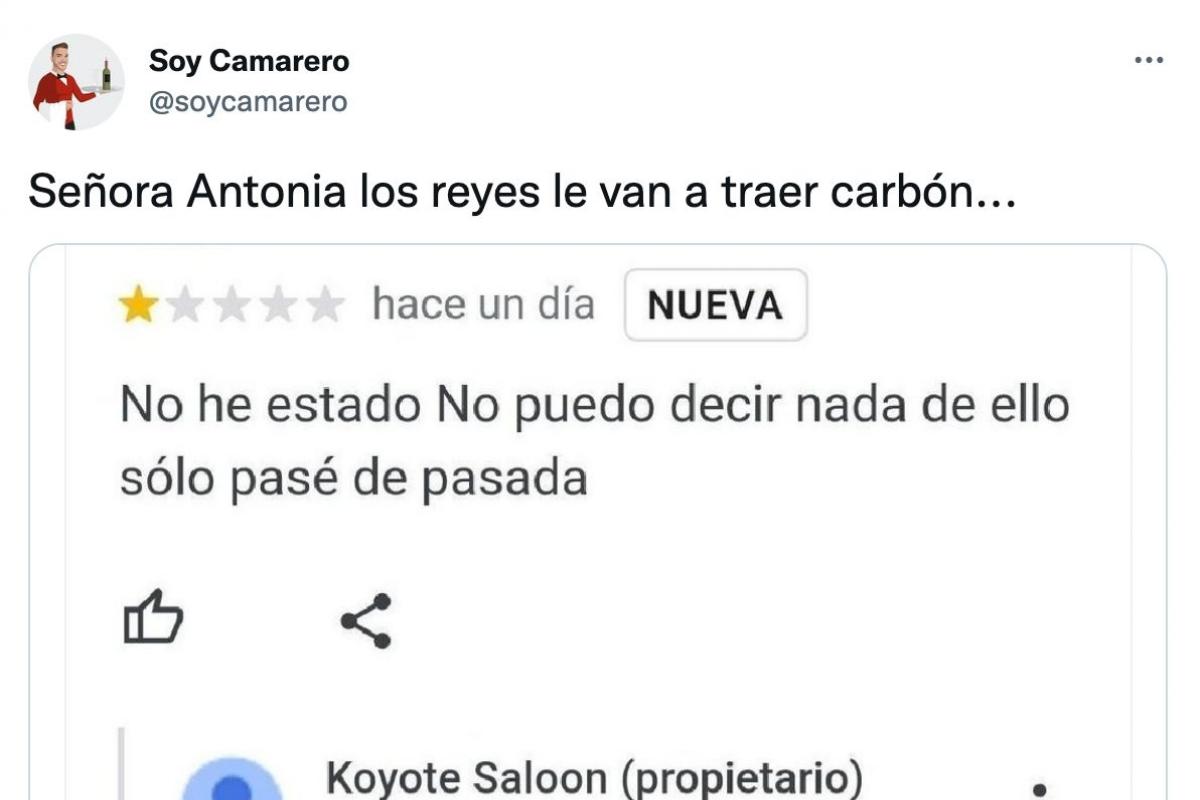Open the @soycamarero profile link

(247, 102)
